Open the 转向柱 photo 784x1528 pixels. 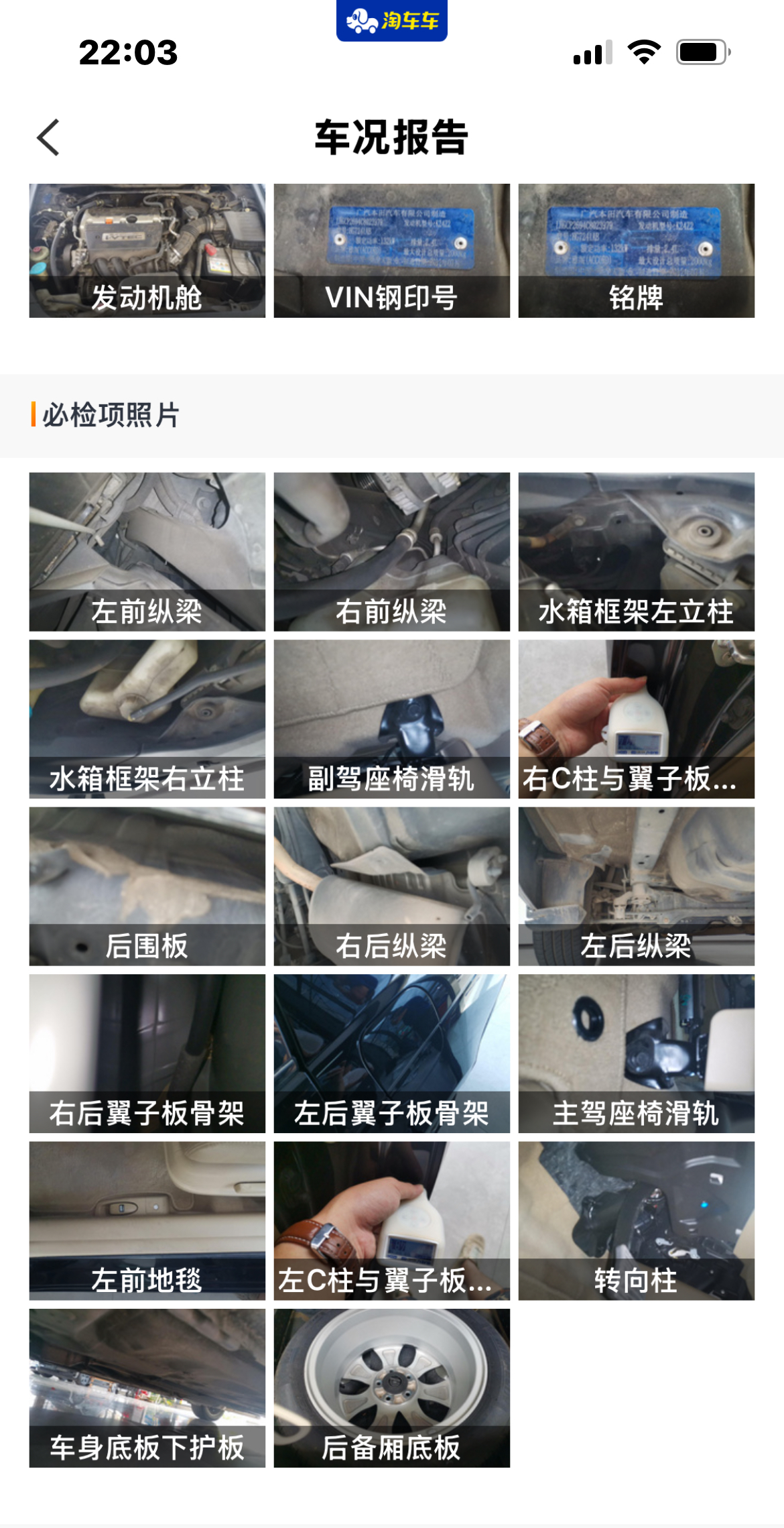(636, 1220)
